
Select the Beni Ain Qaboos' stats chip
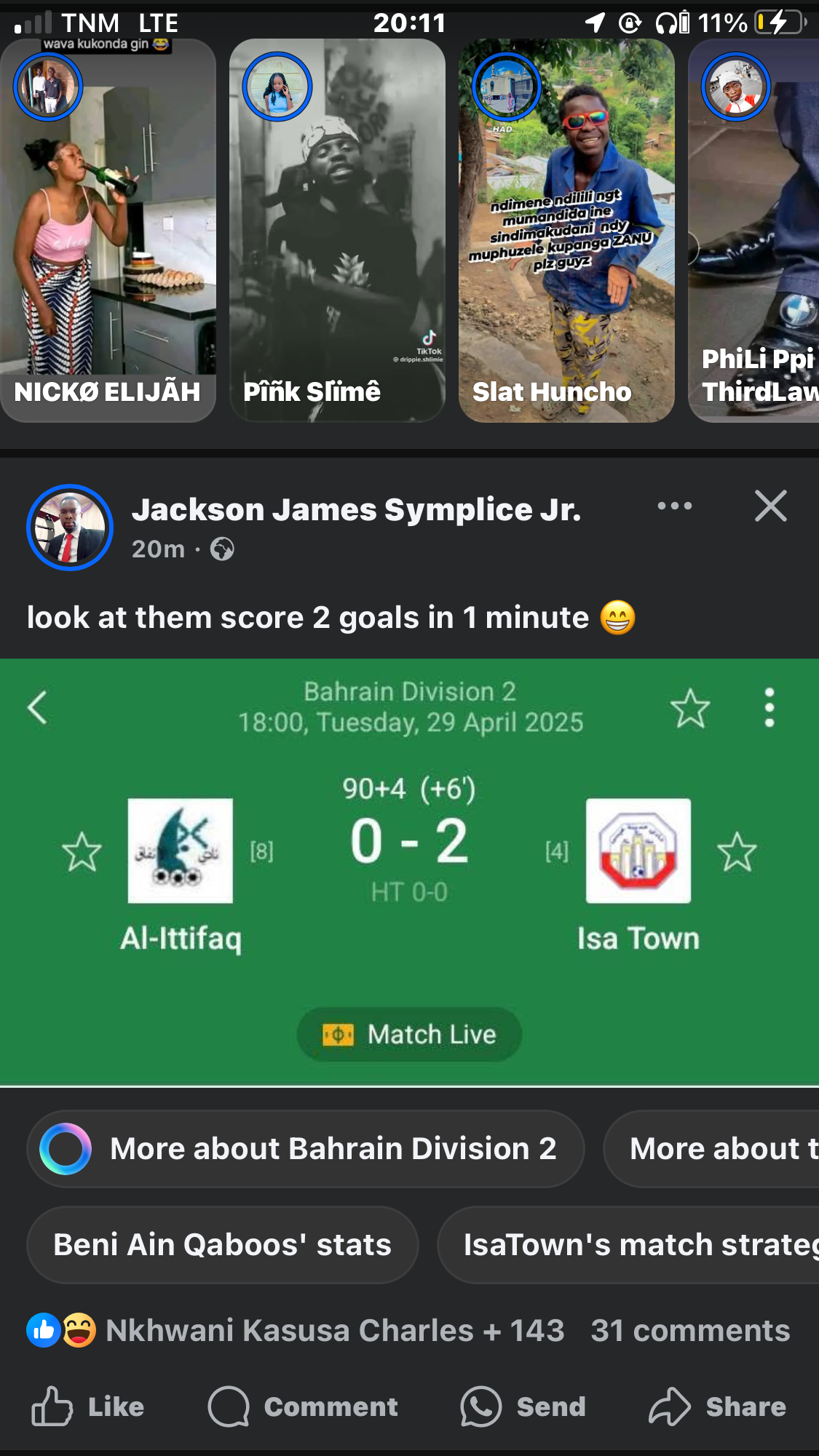coord(222,1245)
